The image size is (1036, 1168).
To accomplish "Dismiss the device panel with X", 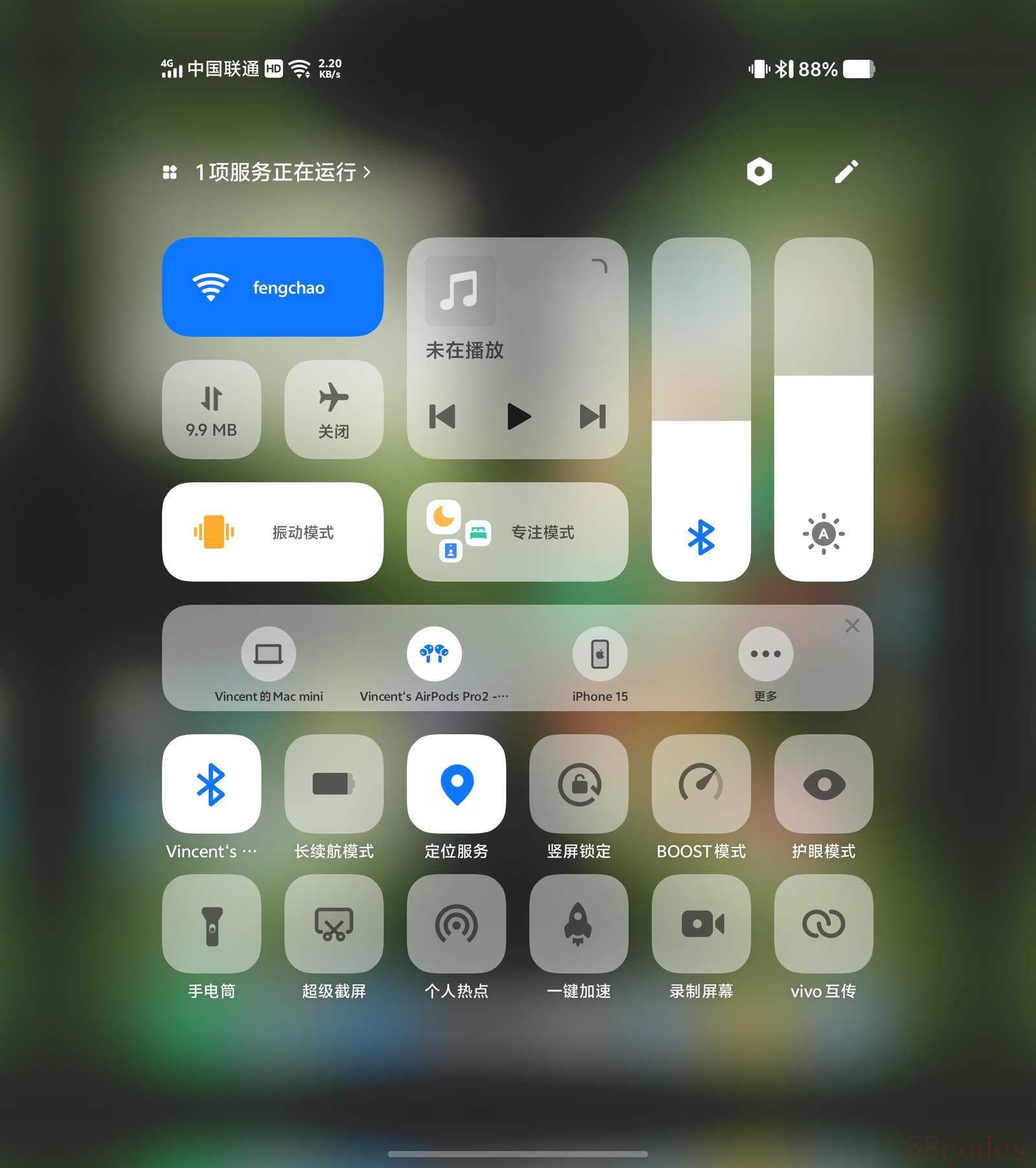I will [x=852, y=625].
